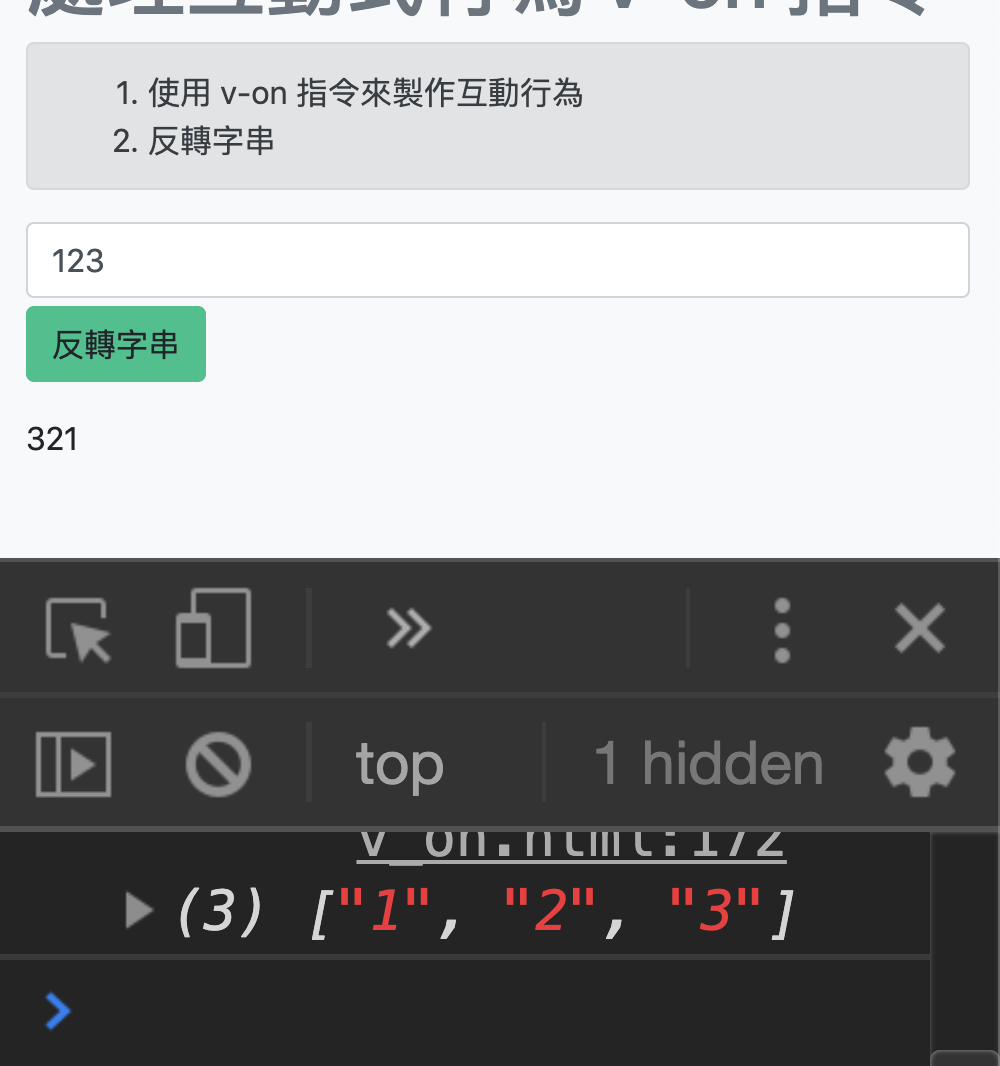Open the console settings gear

[x=920, y=764]
